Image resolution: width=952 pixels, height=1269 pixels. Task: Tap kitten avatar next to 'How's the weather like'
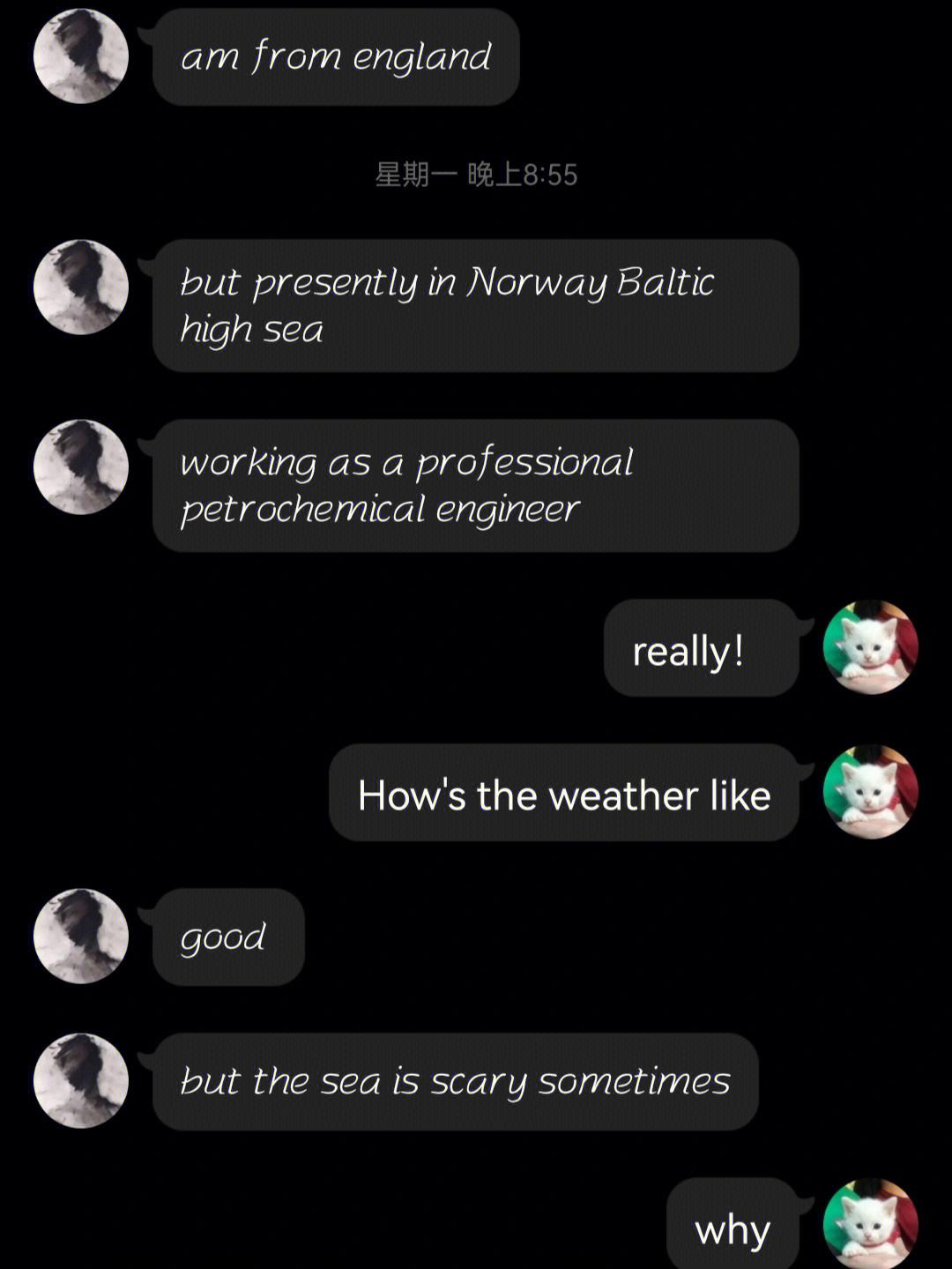[870, 792]
